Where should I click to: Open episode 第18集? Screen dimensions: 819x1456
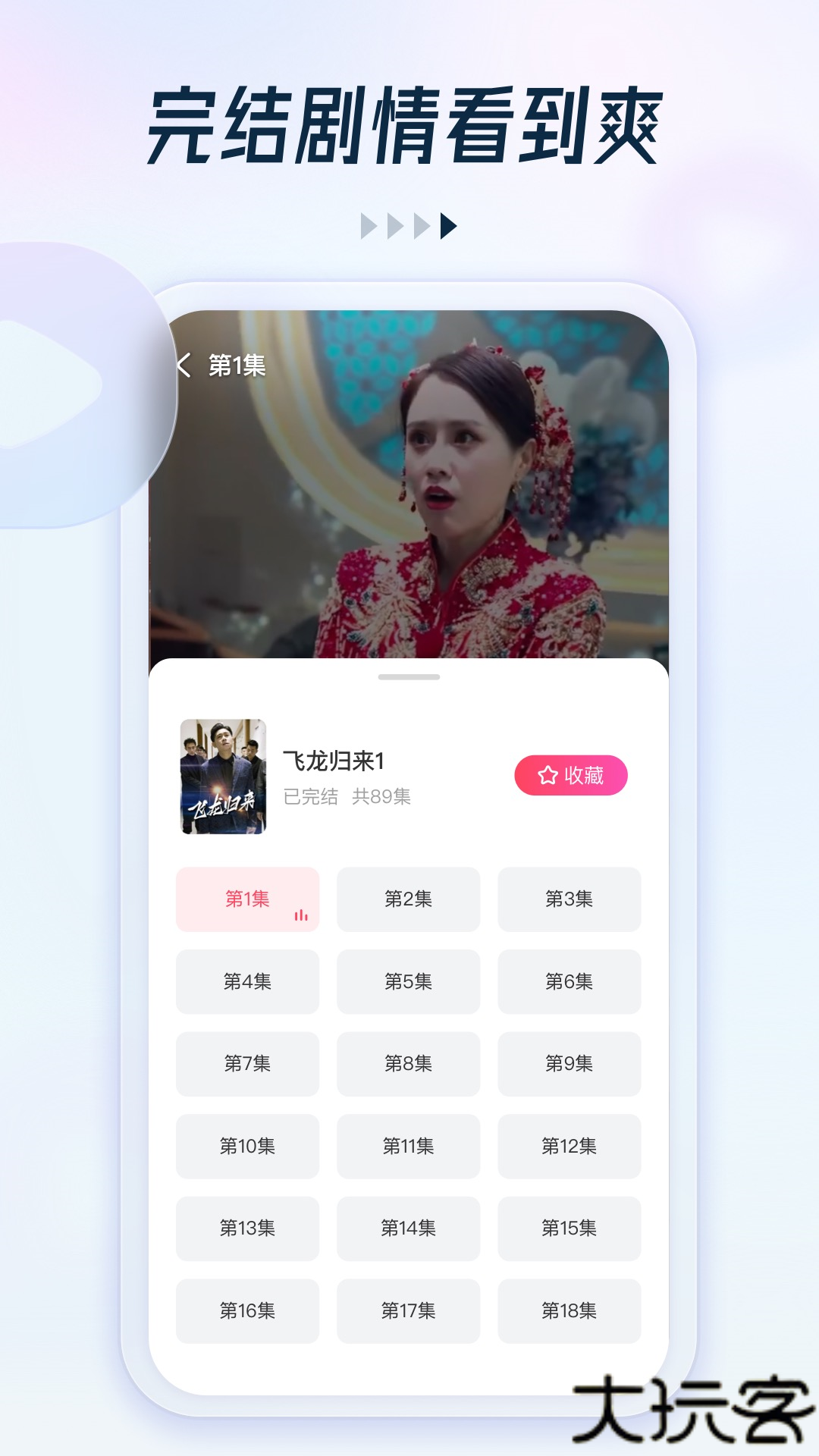(x=570, y=1311)
